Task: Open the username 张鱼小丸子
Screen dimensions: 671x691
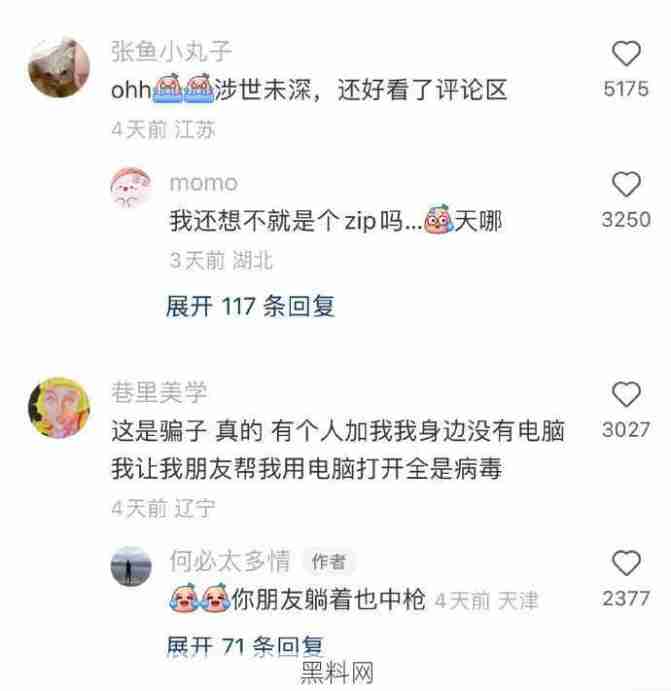Action: [171, 52]
